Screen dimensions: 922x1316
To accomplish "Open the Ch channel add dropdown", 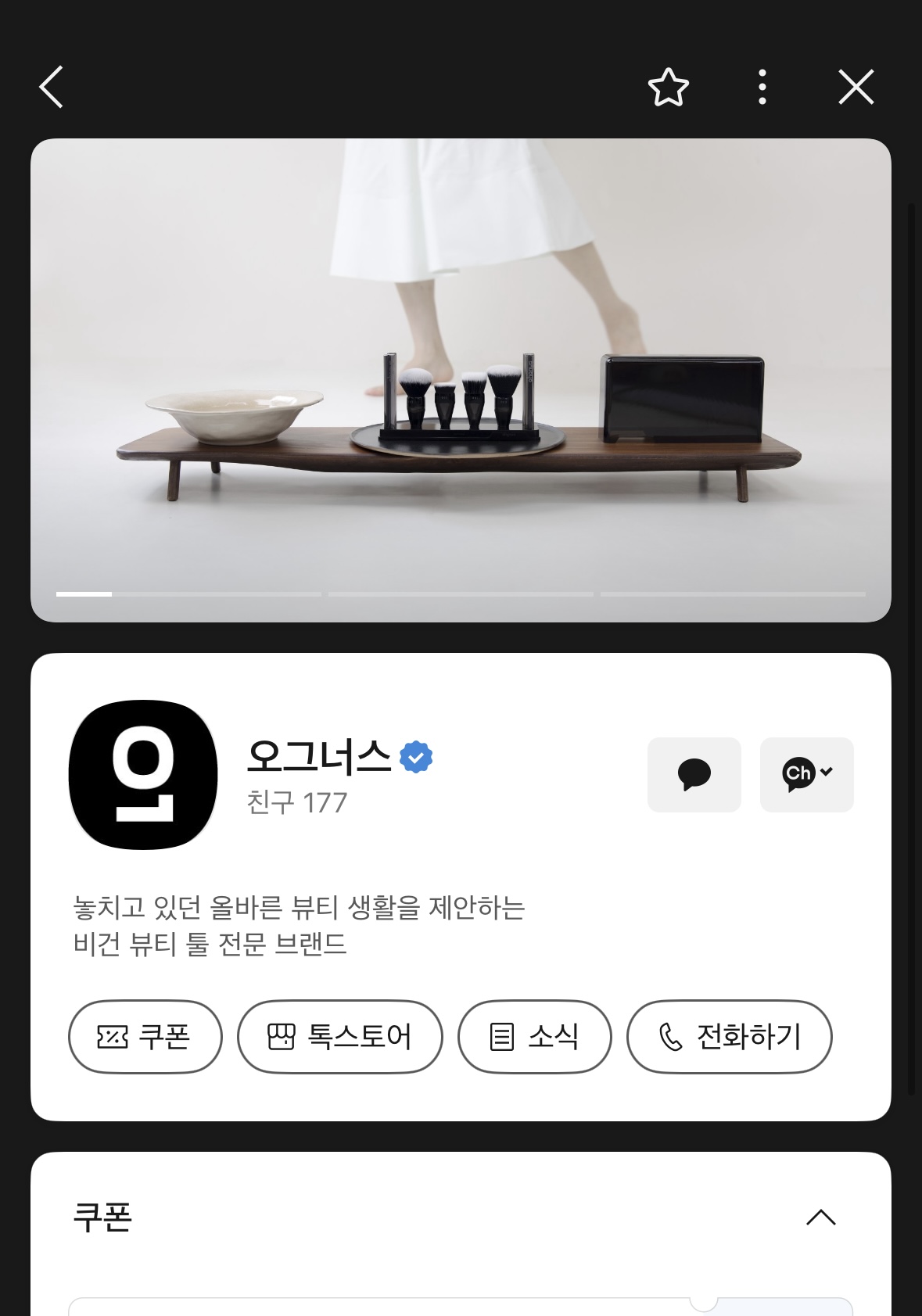I will [807, 775].
